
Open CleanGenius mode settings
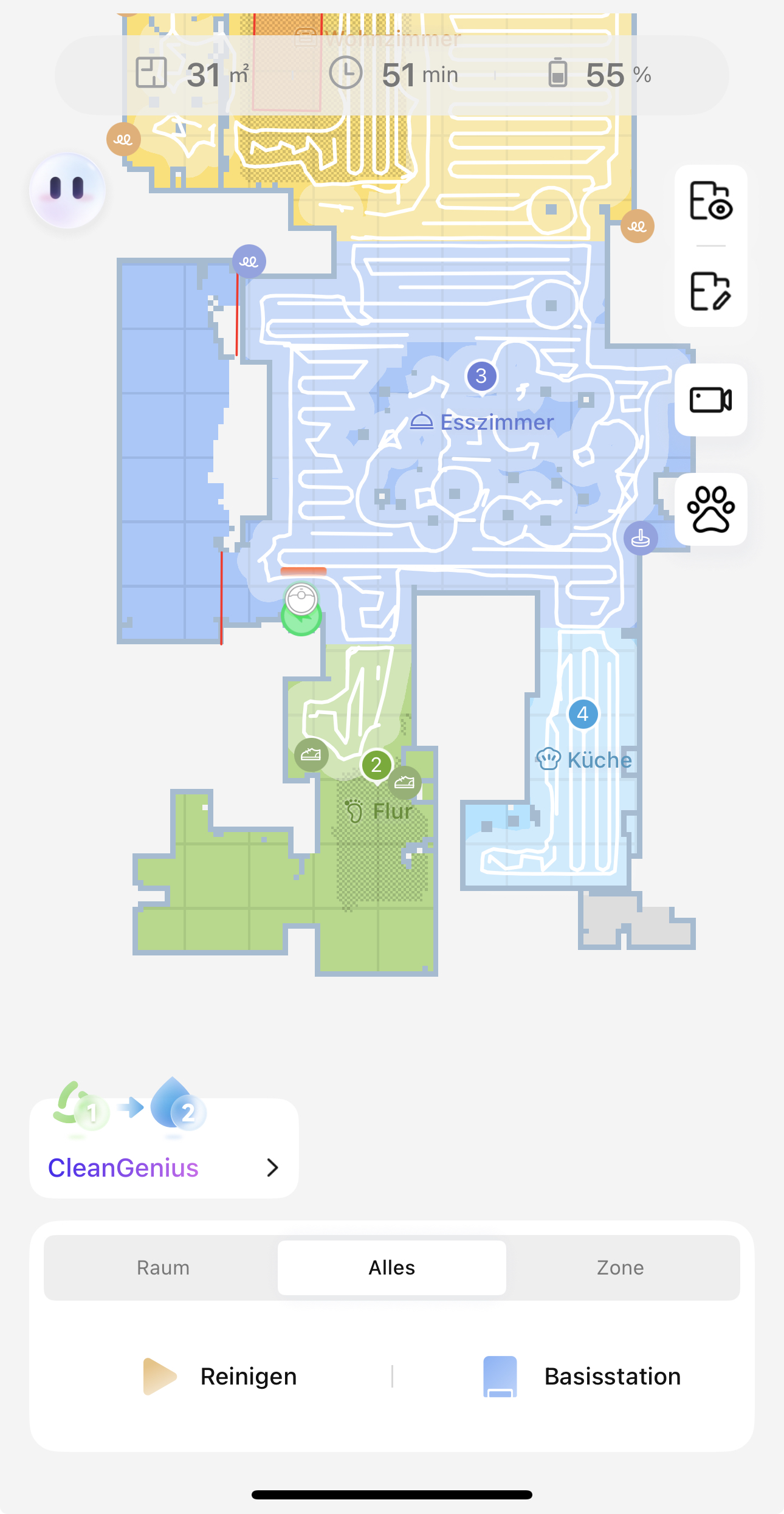[163, 1167]
